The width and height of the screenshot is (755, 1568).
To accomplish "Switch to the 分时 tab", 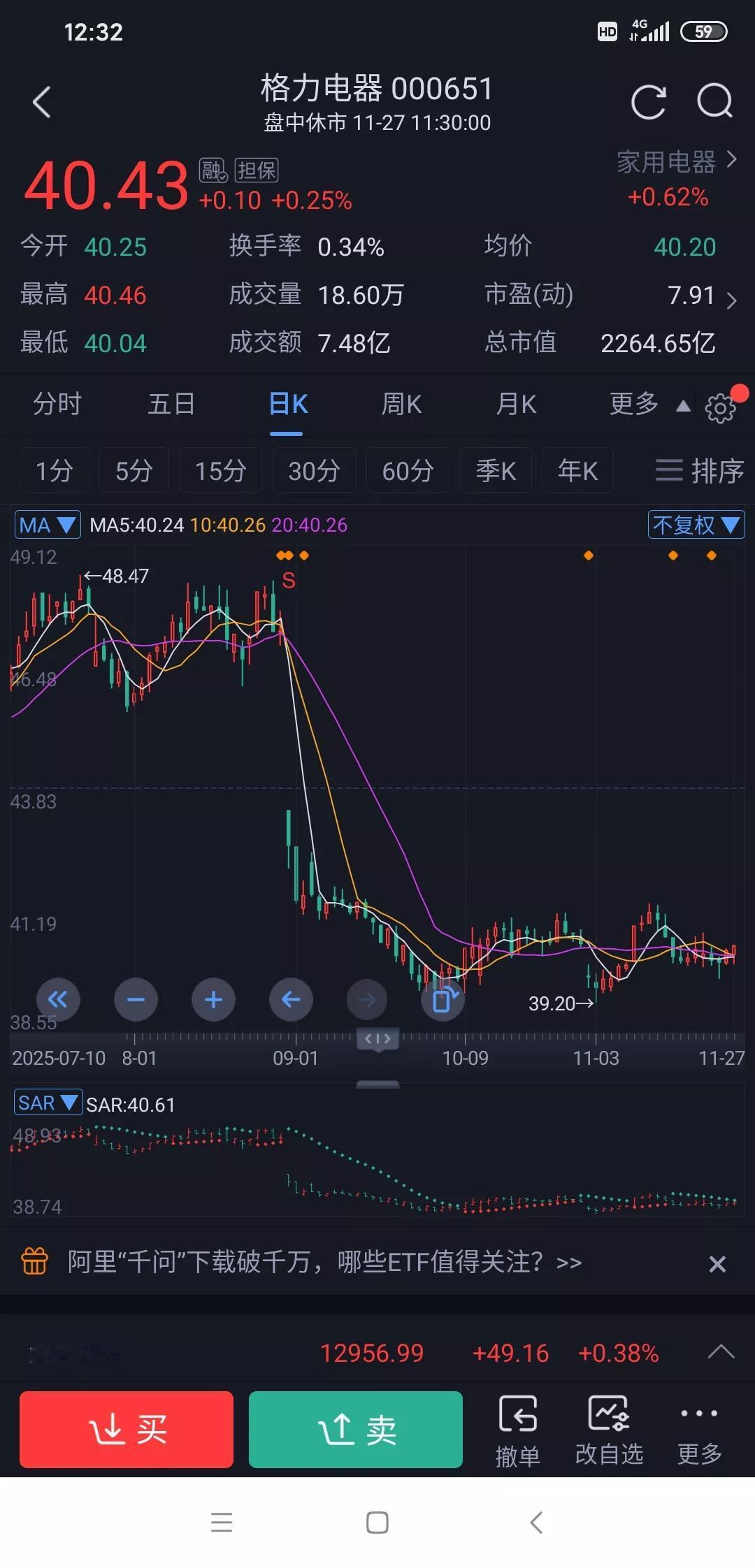I will tap(57, 404).
